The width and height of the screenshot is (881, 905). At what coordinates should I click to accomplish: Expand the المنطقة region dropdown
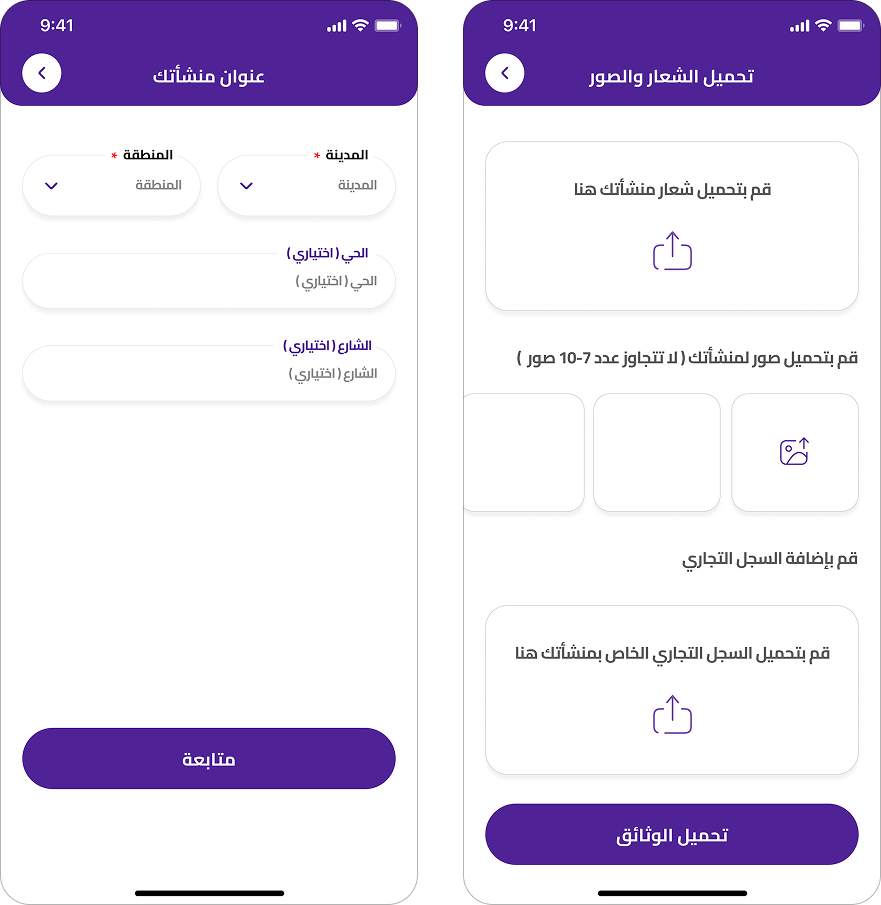111,186
